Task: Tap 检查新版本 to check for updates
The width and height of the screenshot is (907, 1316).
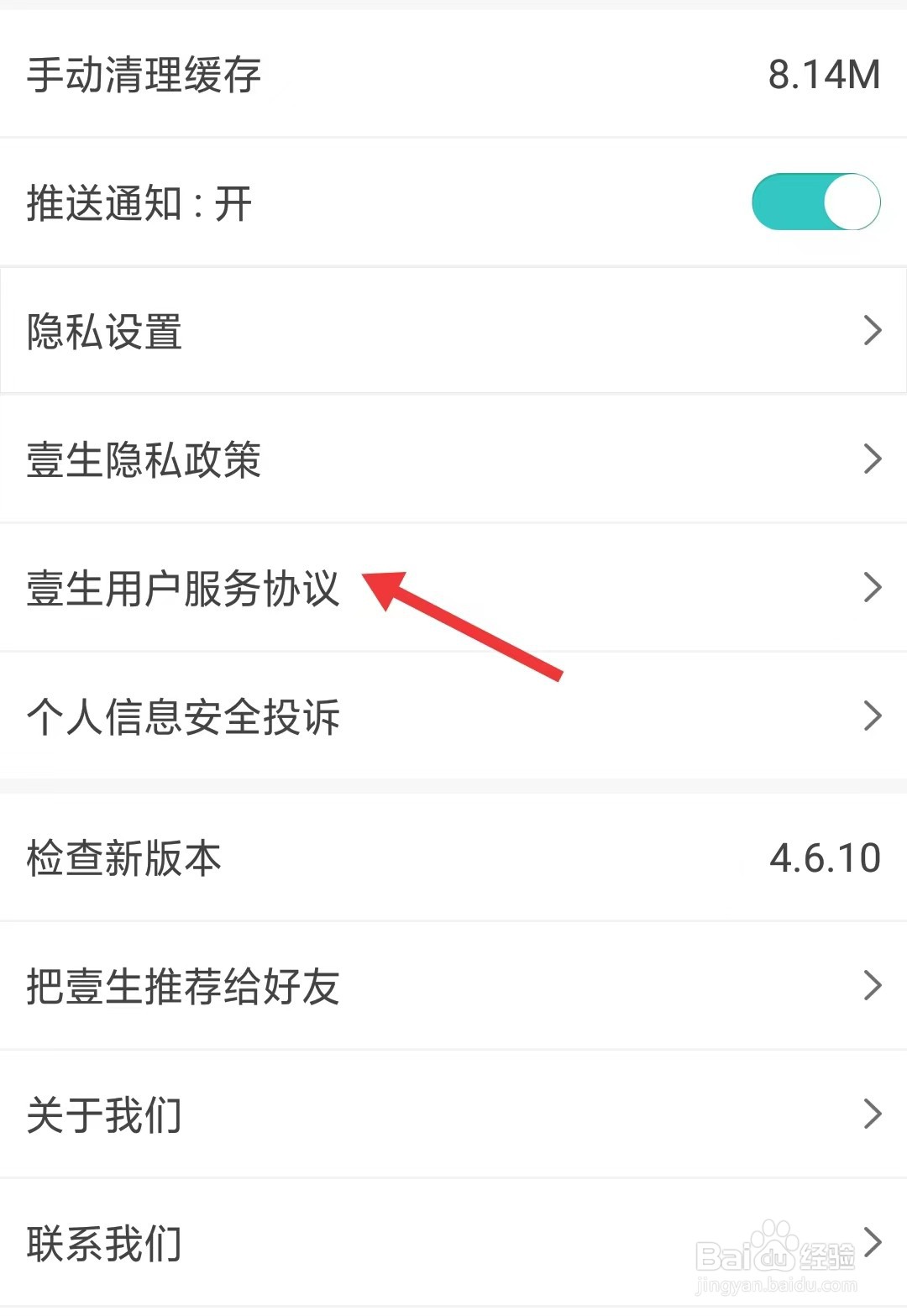Action: pos(336,858)
